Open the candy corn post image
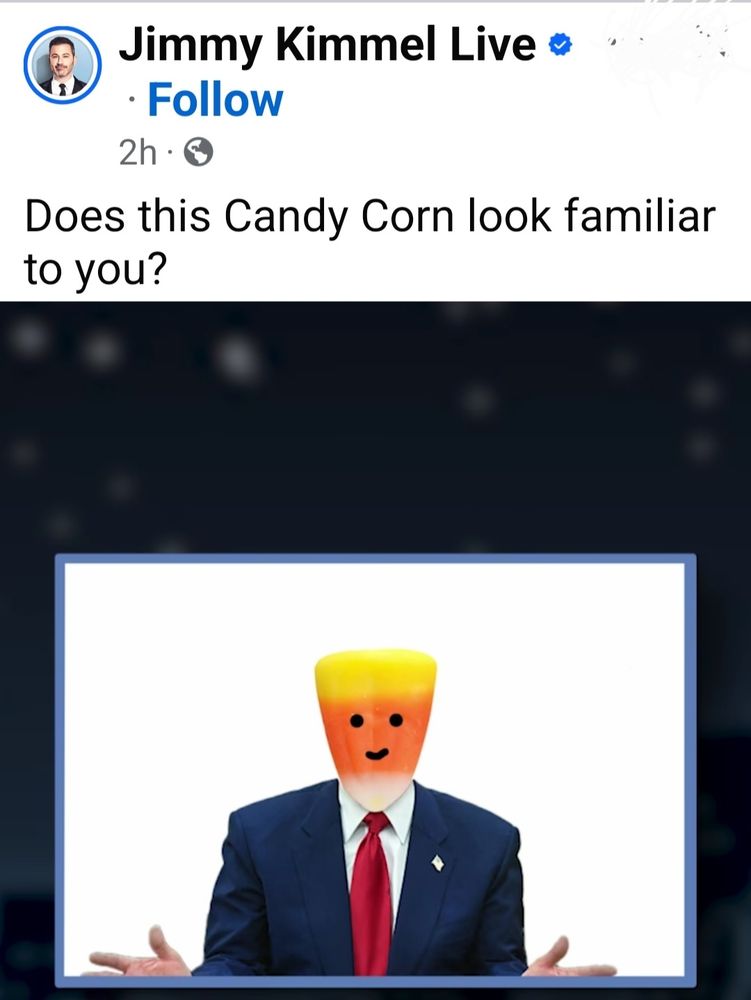The height and width of the screenshot is (1000, 751). [376, 650]
